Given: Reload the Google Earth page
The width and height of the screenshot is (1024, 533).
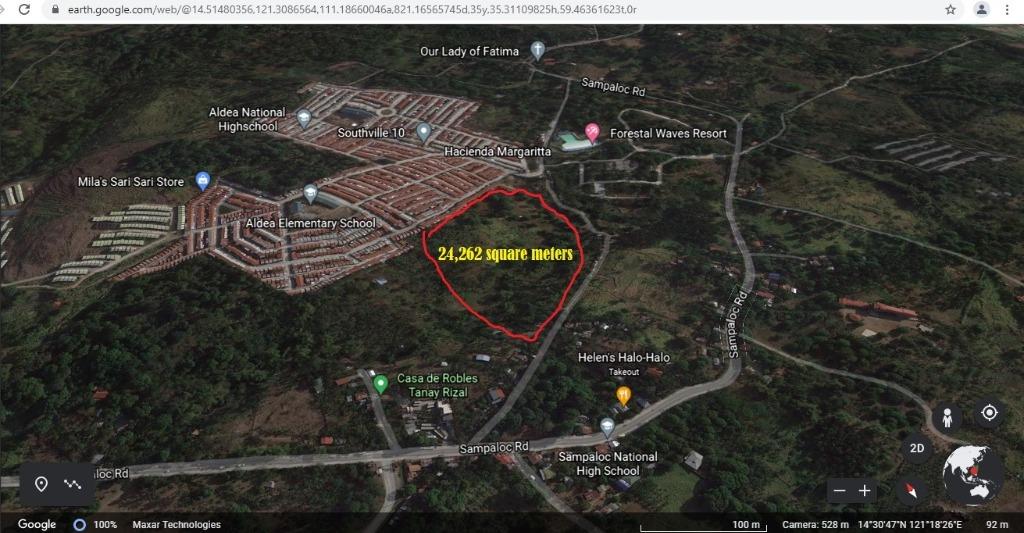Looking at the screenshot, I should click(x=11, y=9).
